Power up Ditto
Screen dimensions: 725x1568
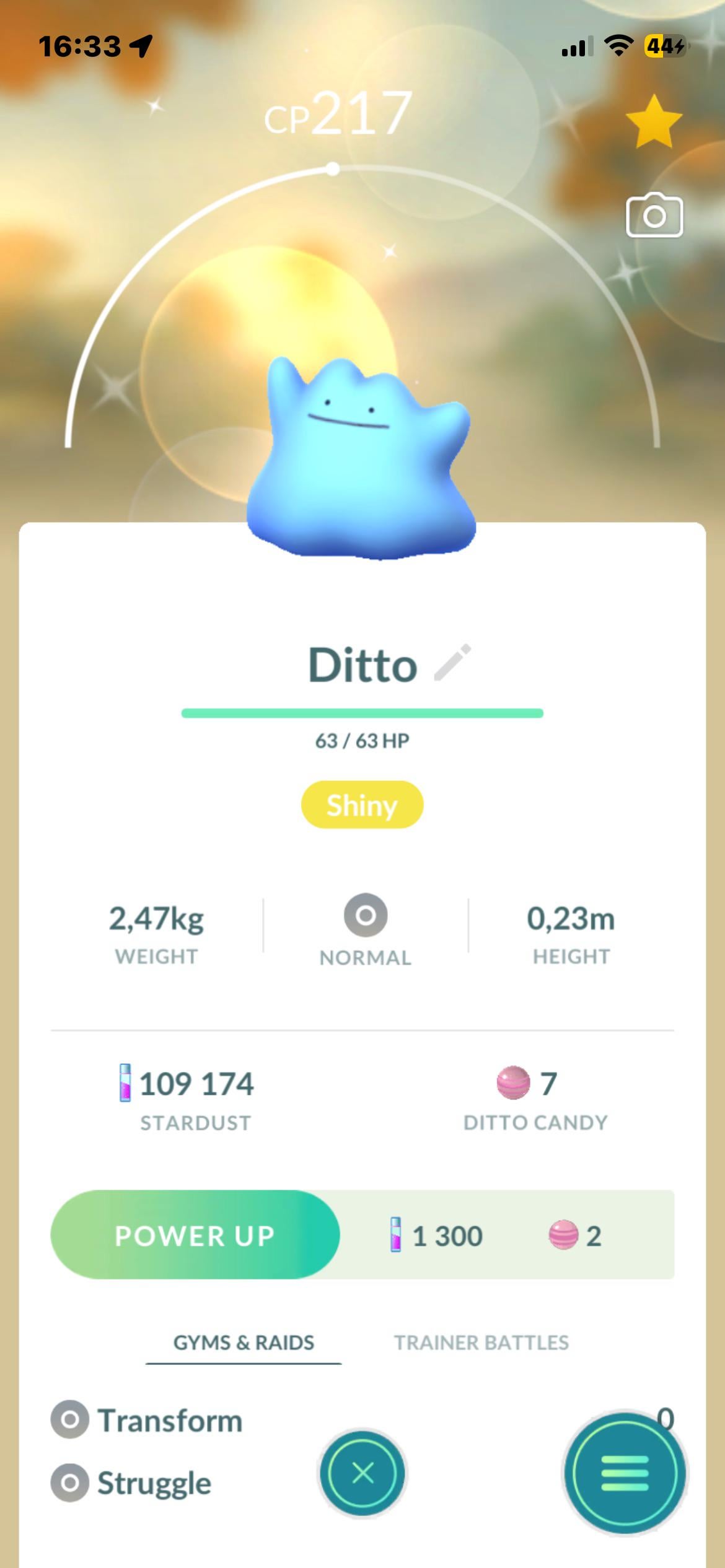pos(195,1235)
